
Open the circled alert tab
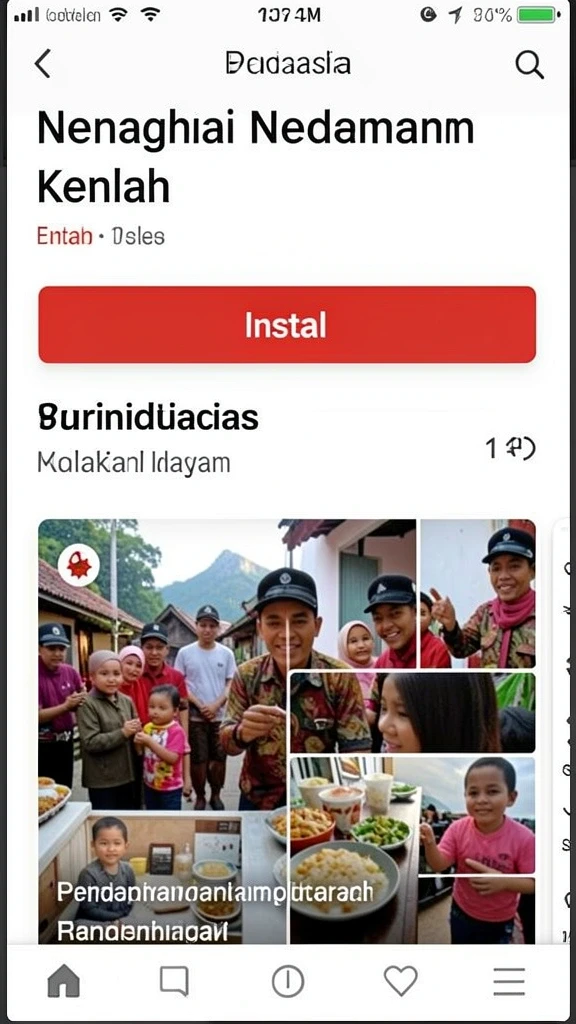point(287,981)
